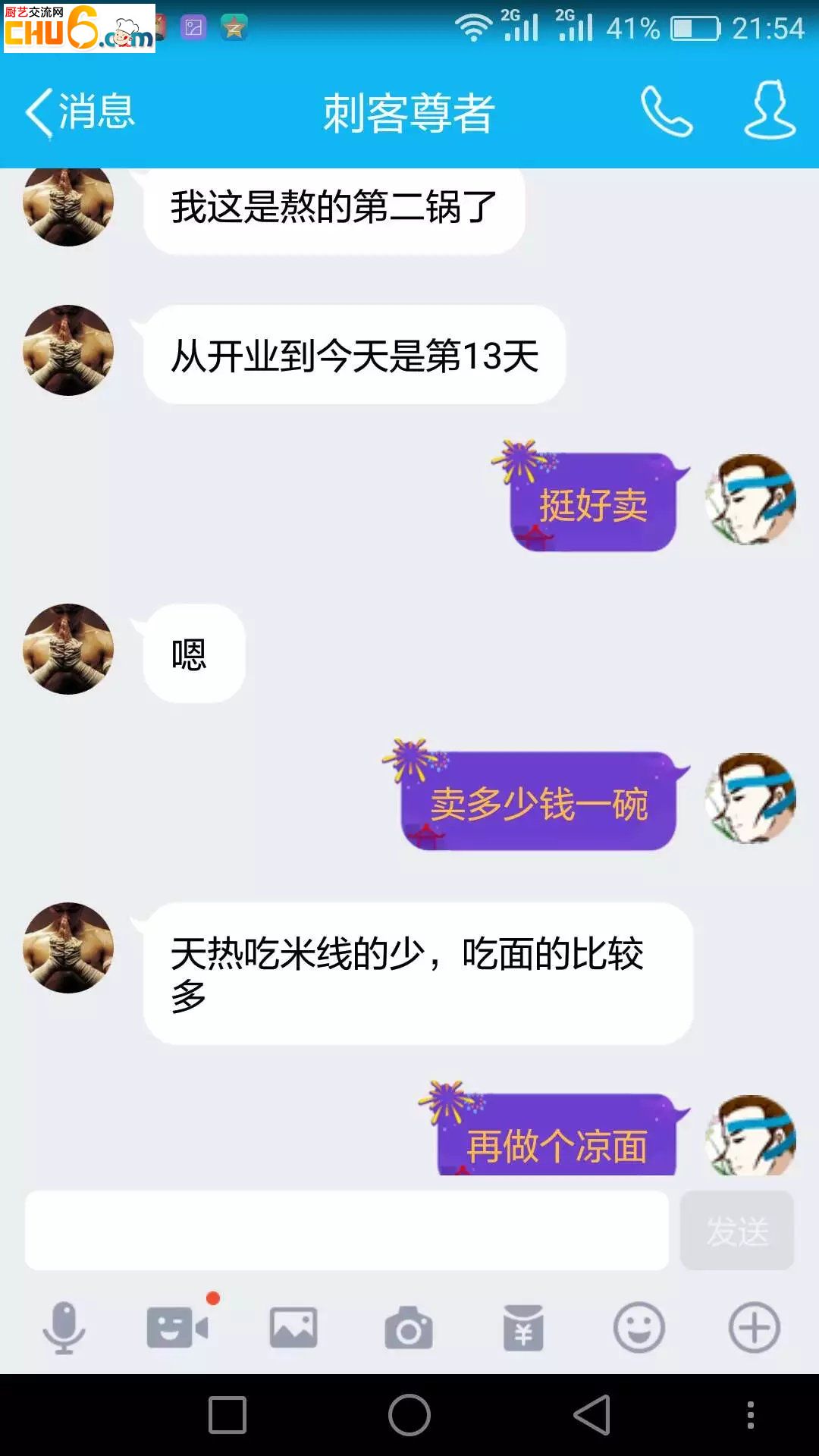Open the sender avatar beside 从开业到今天是第13天
This screenshot has height=1456, width=819.
click(x=68, y=350)
